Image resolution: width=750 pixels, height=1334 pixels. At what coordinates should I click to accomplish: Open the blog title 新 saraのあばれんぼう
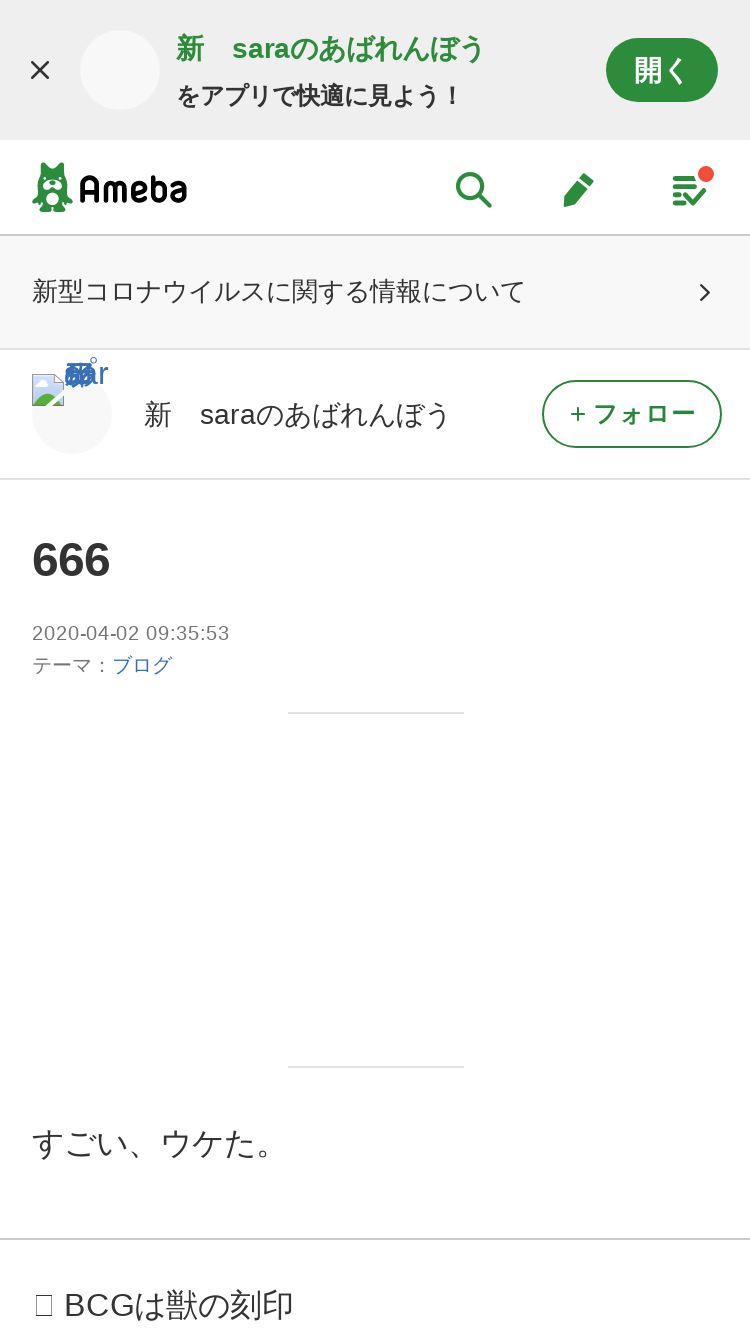(297, 414)
